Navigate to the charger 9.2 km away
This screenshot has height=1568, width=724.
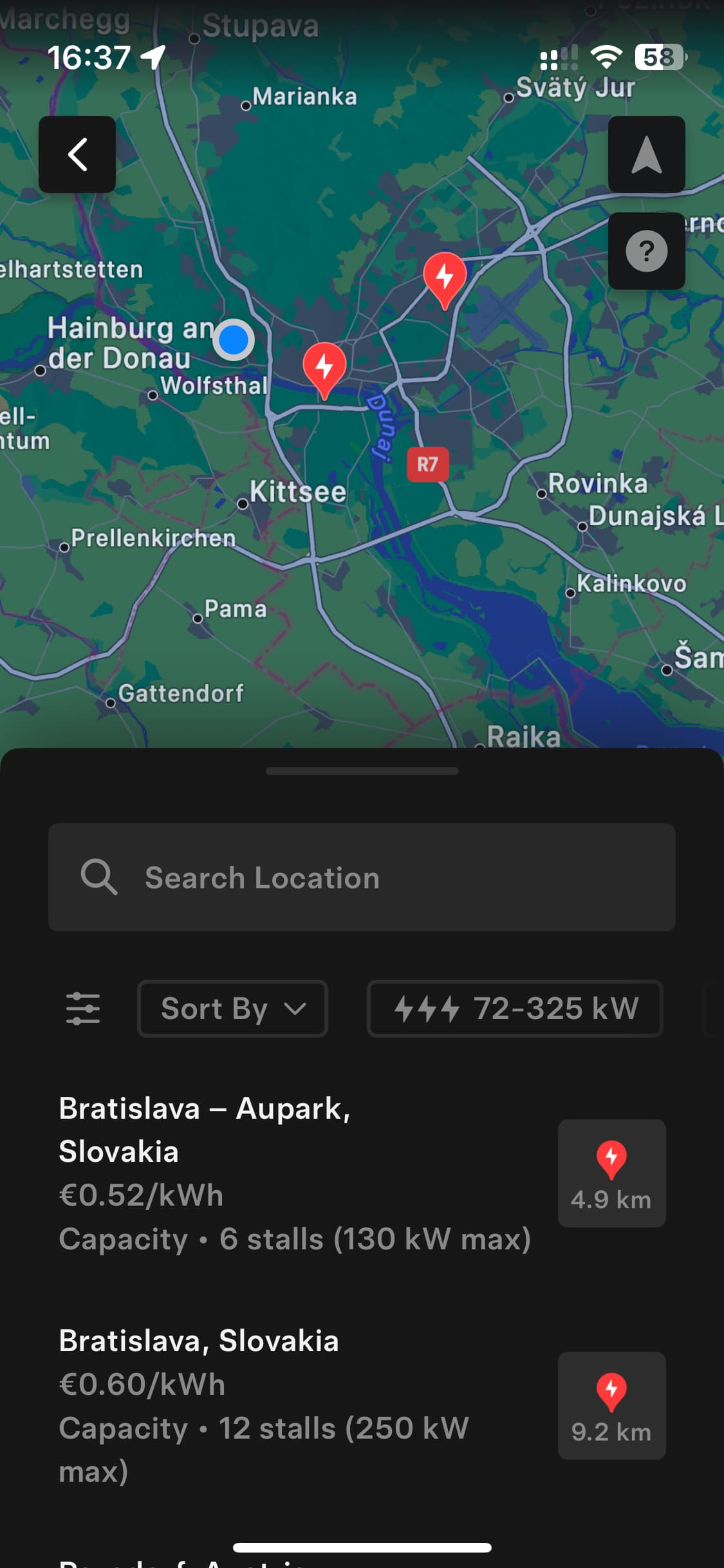click(611, 1405)
